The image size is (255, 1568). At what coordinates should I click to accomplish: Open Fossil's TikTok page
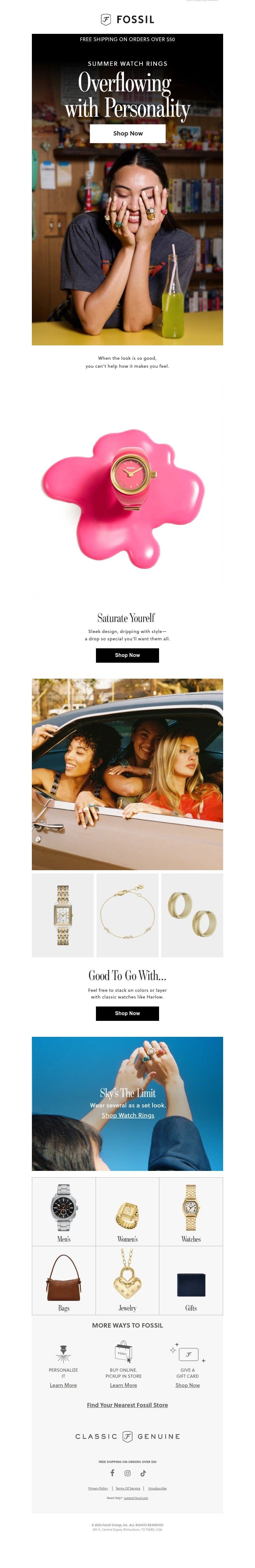pyautogui.click(x=143, y=1473)
